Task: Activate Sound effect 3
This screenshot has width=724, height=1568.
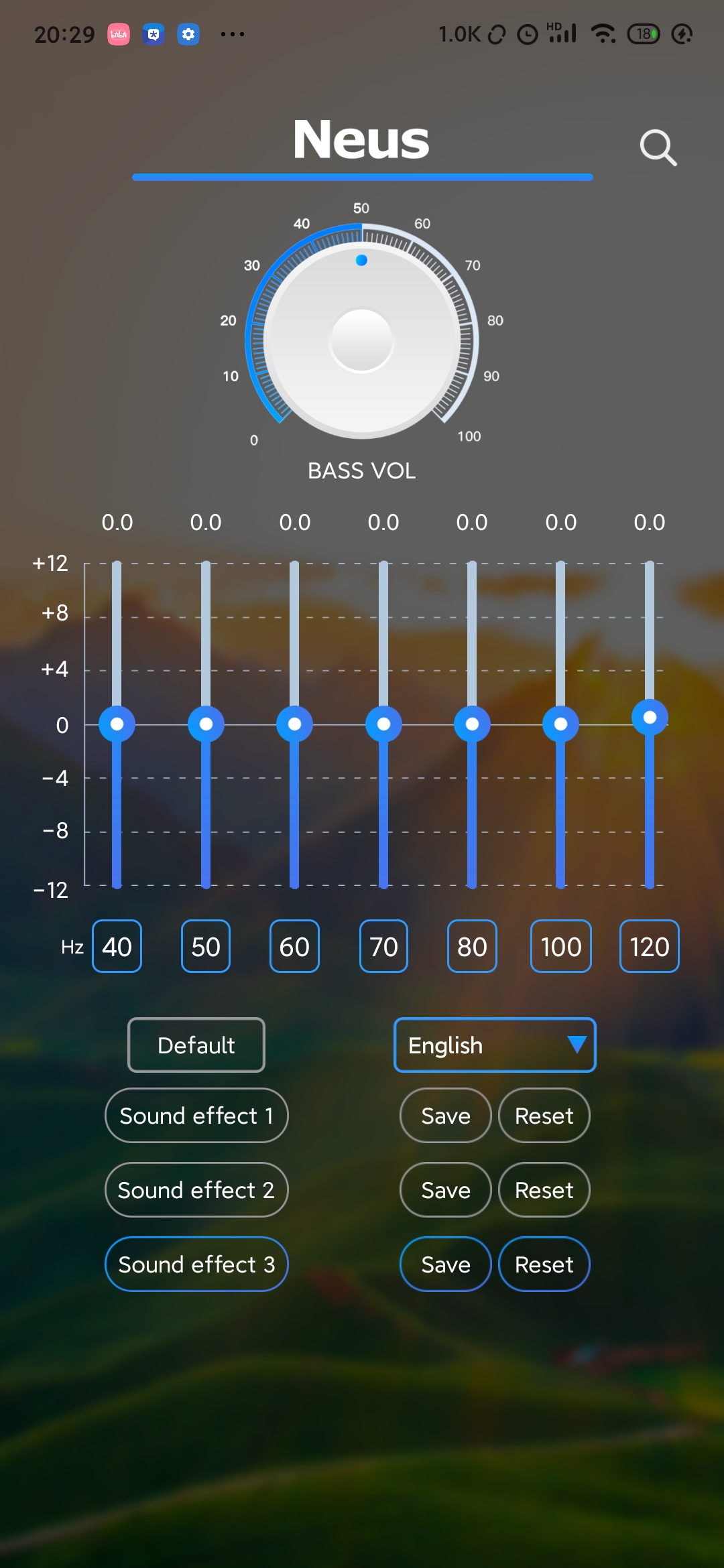Action: [x=196, y=1264]
